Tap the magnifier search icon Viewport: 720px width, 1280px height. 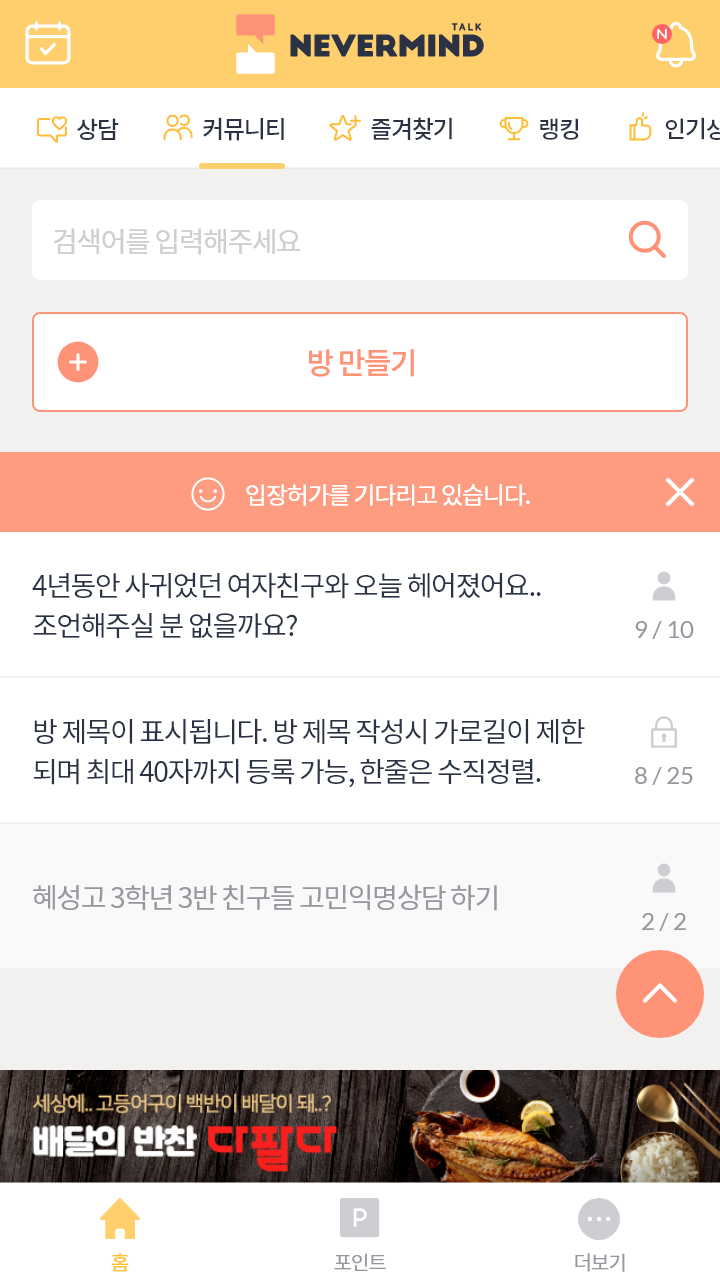[x=648, y=240]
